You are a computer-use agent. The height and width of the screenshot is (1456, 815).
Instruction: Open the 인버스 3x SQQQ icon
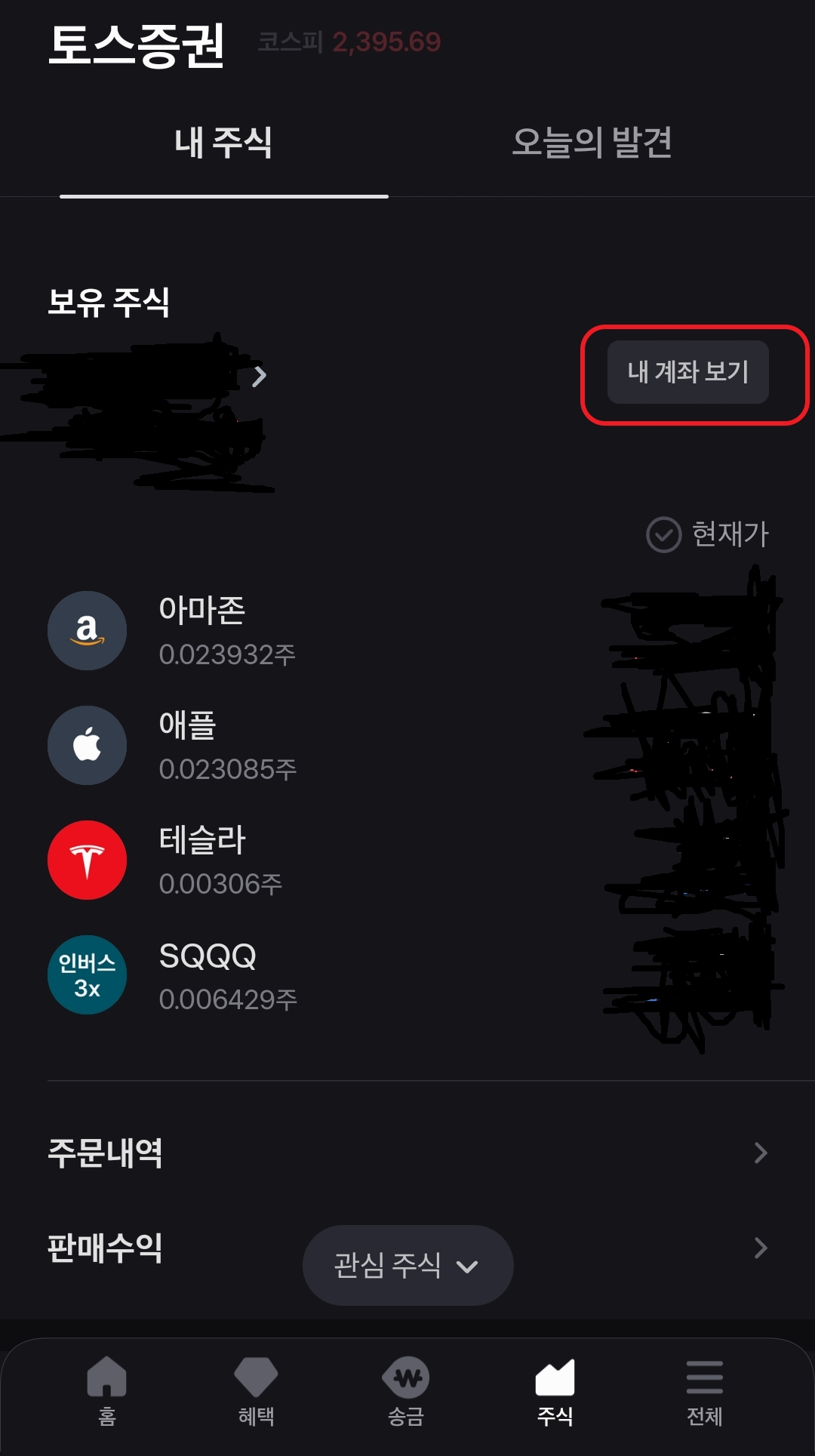[x=87, y=974]
